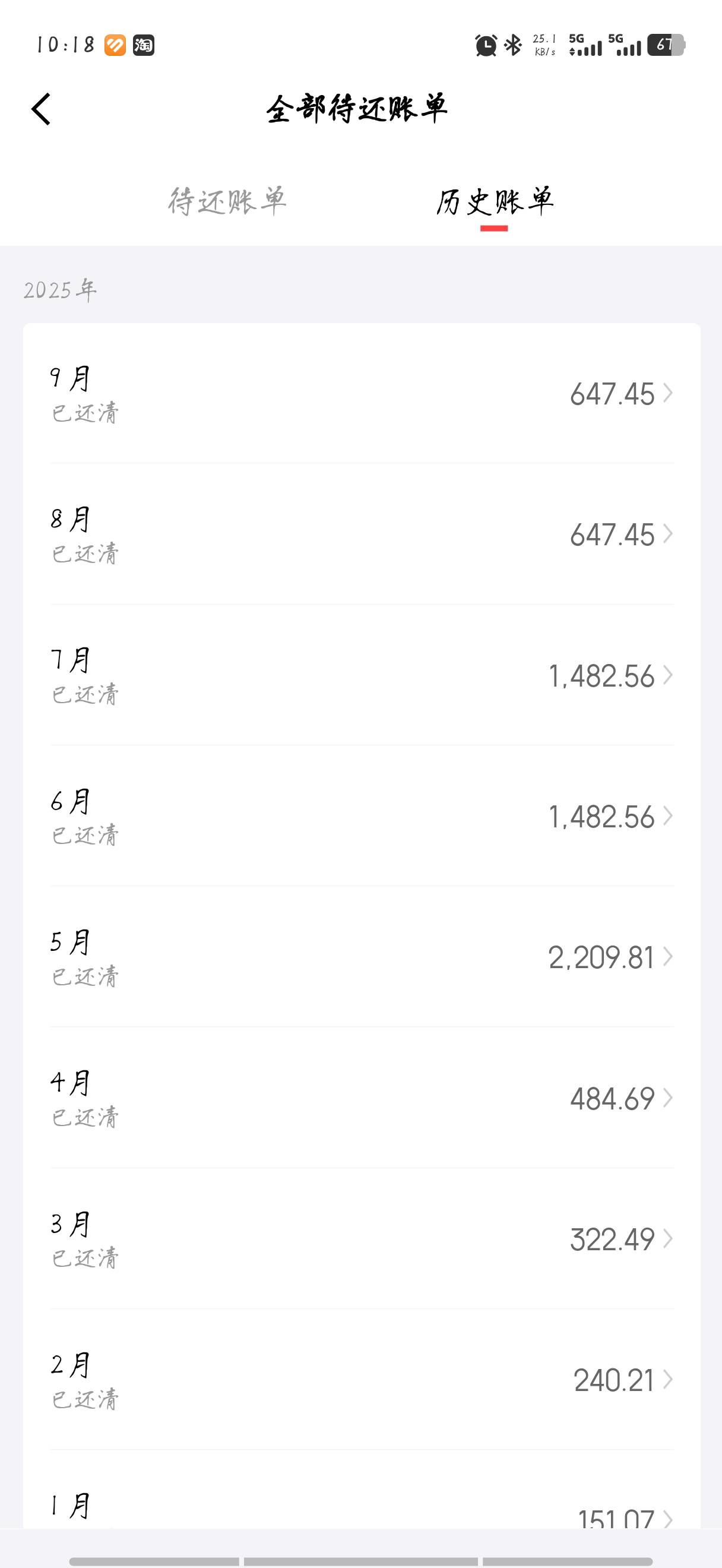Viewport: 722px width, 1568px height.
Task: Open the 8月 bill of 647.45
Action: [x=362, y=534]
